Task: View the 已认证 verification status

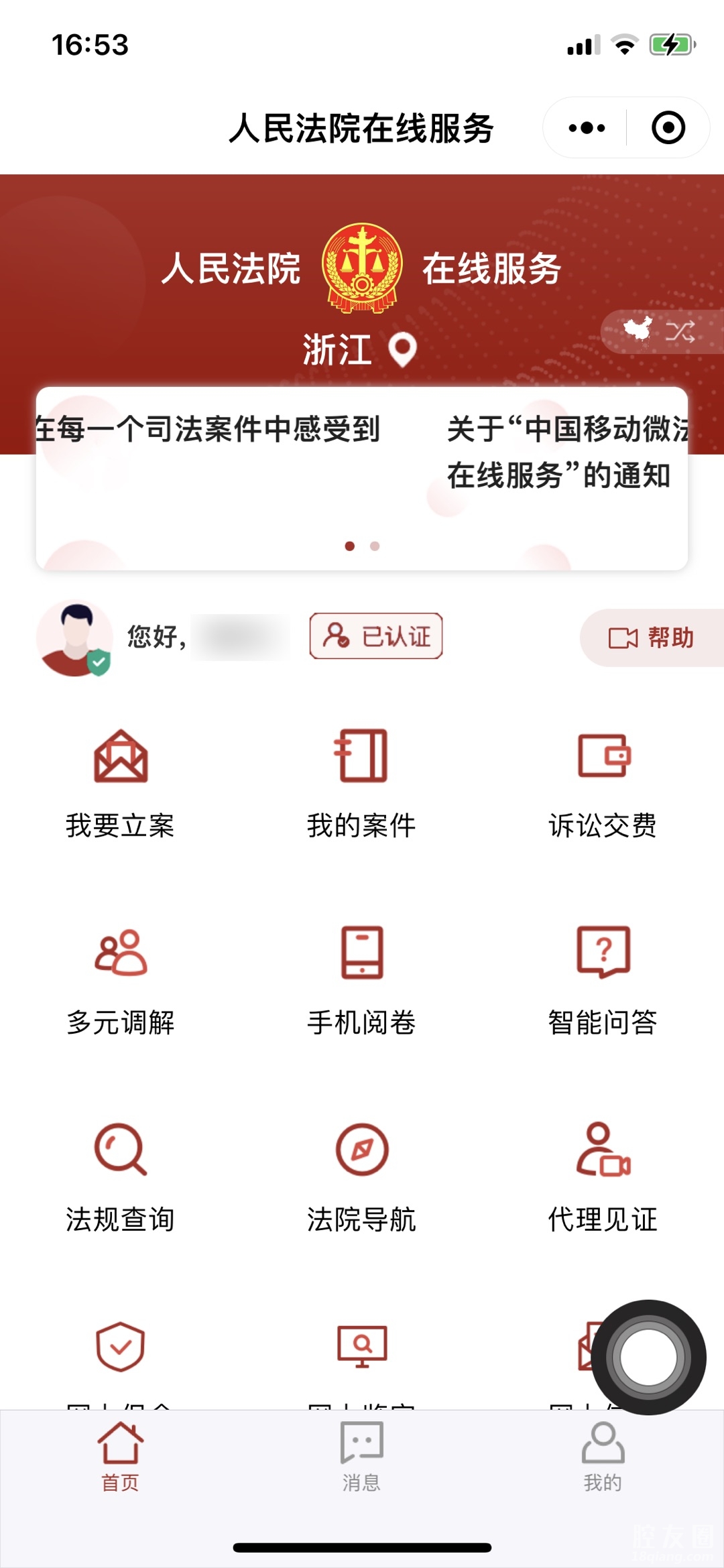Action: click(376, 636)
